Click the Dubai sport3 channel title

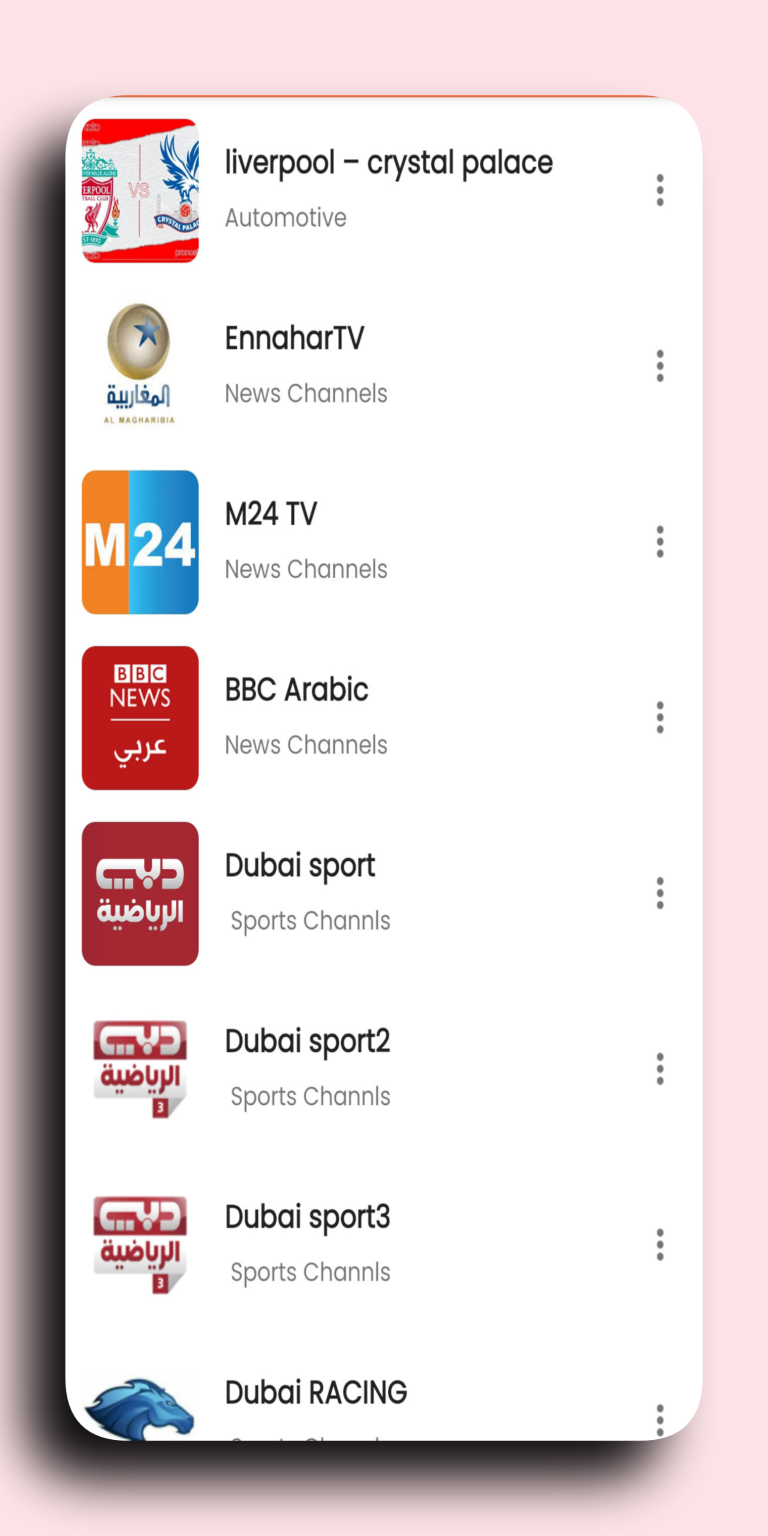pos(307,1216)
